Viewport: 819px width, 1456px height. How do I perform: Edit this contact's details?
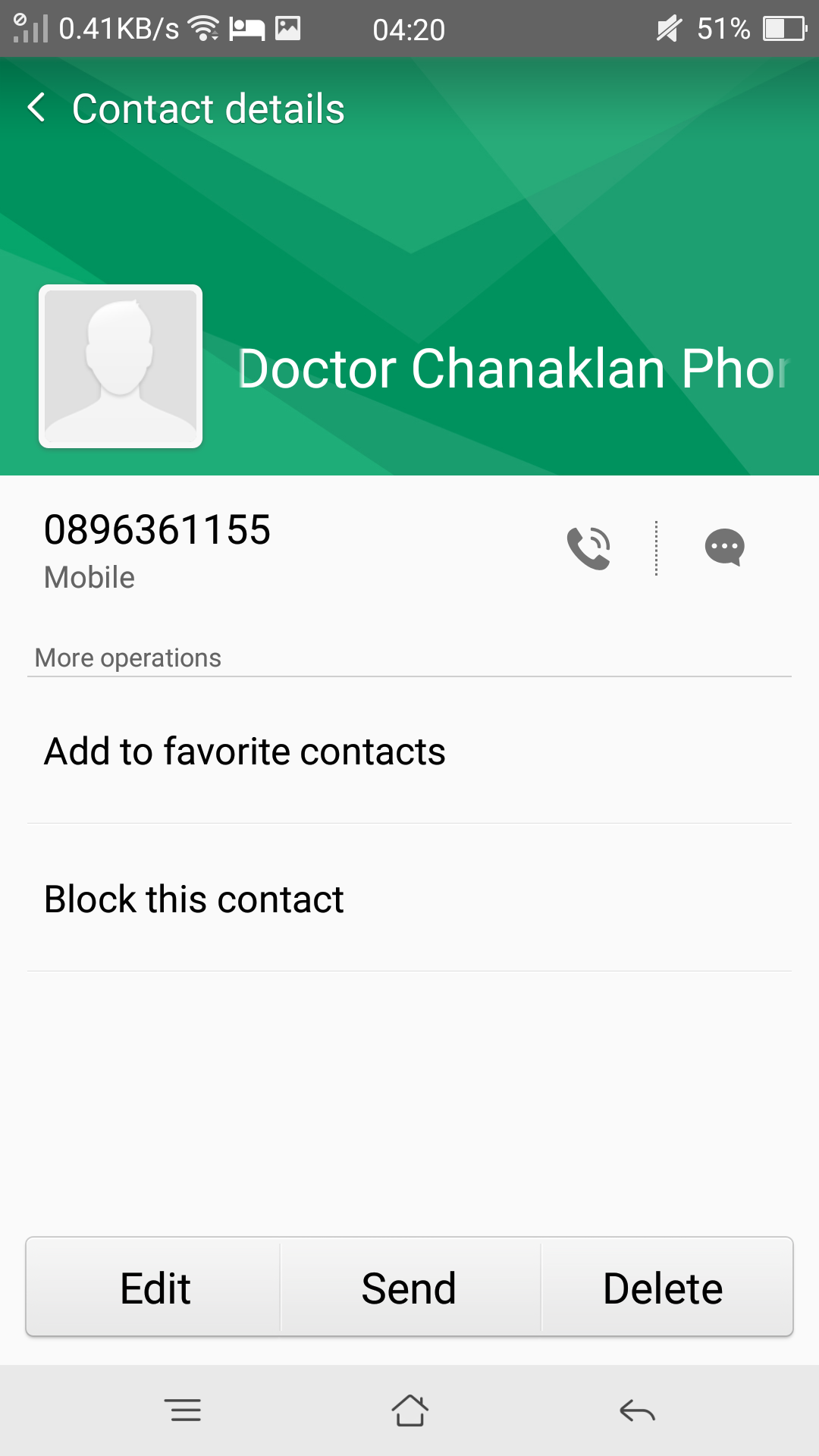coord(155,1288)
